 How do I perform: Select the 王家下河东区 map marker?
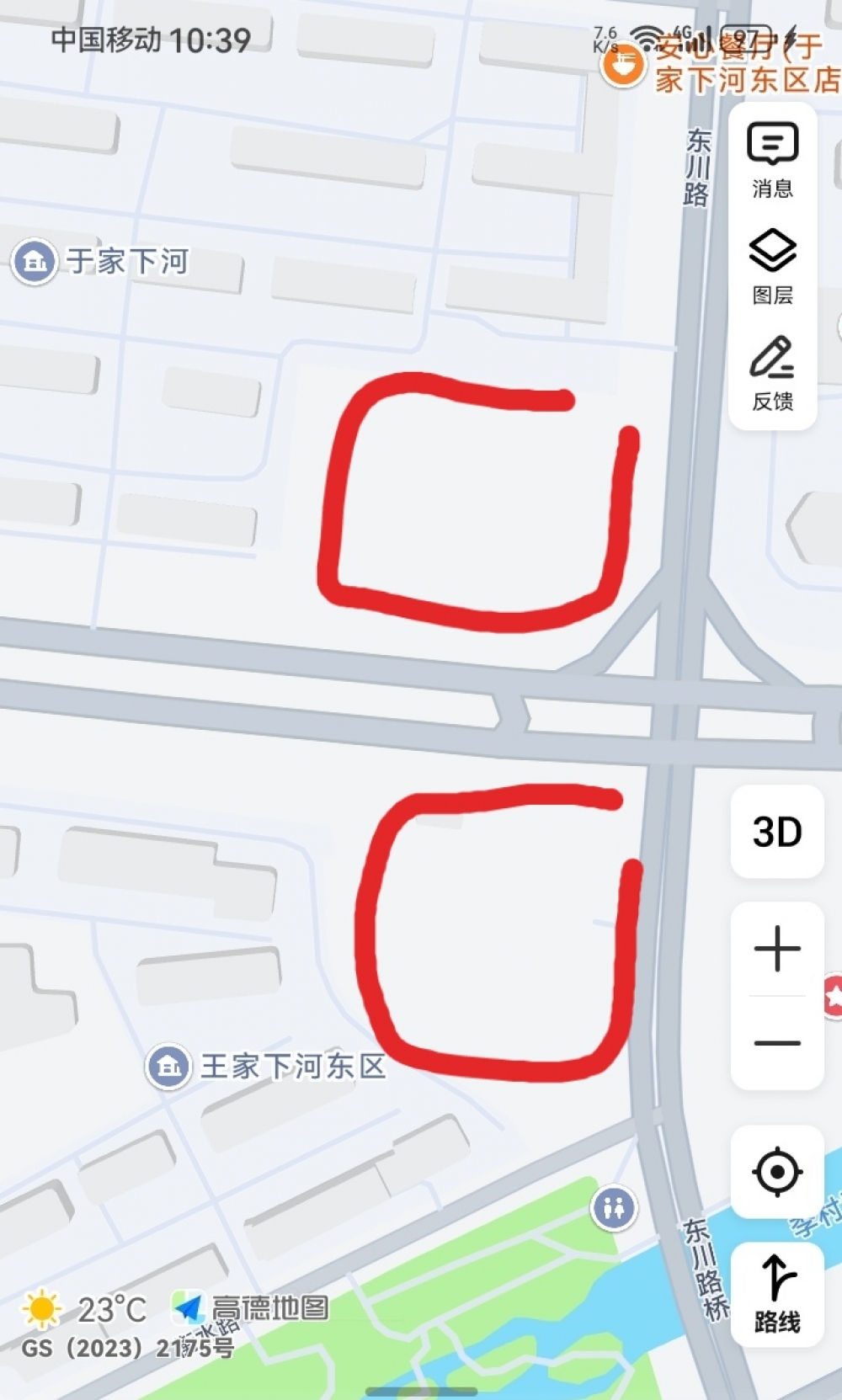click(168, 1067)
